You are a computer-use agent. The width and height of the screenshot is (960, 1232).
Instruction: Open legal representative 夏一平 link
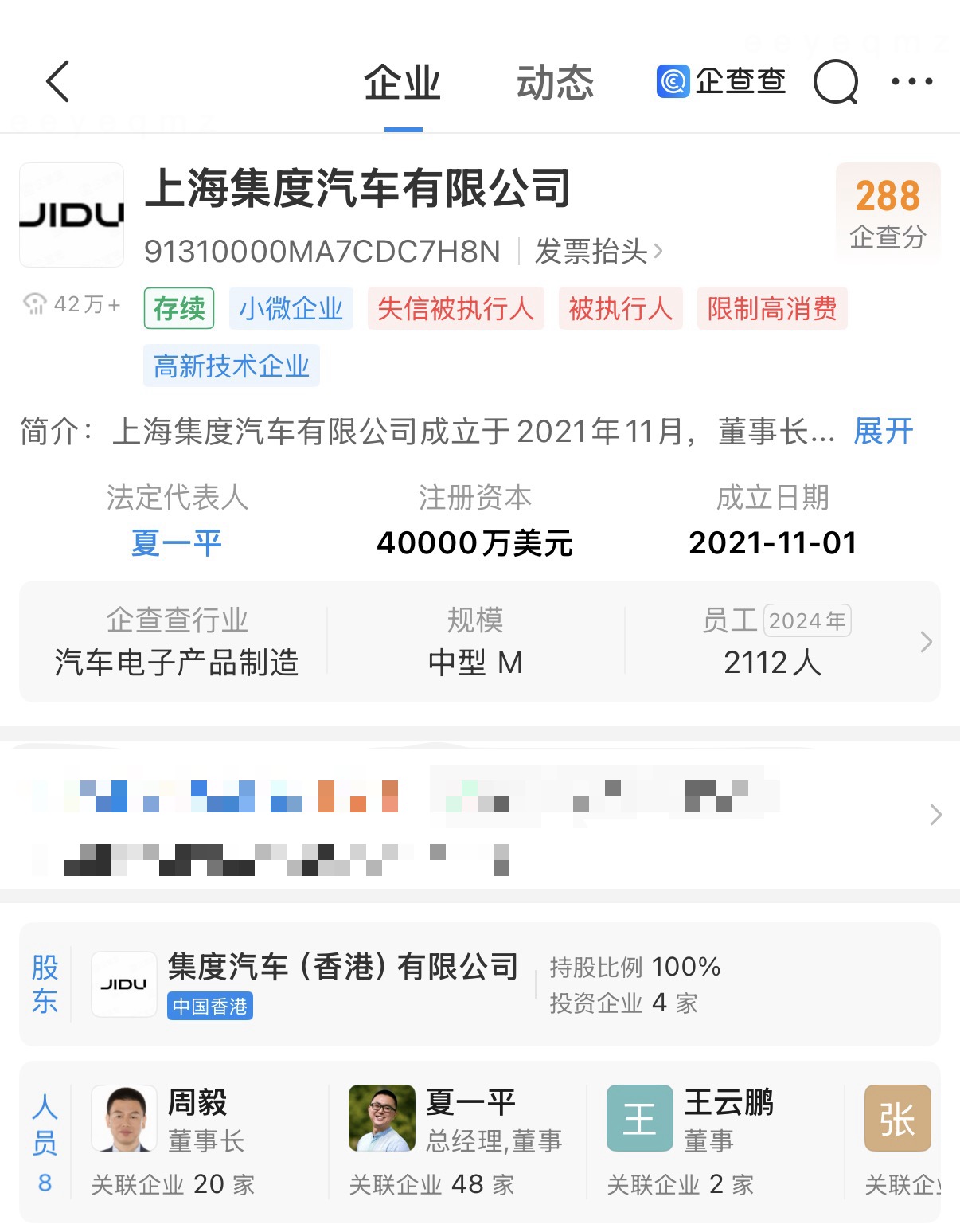click(x=177, y=543)
